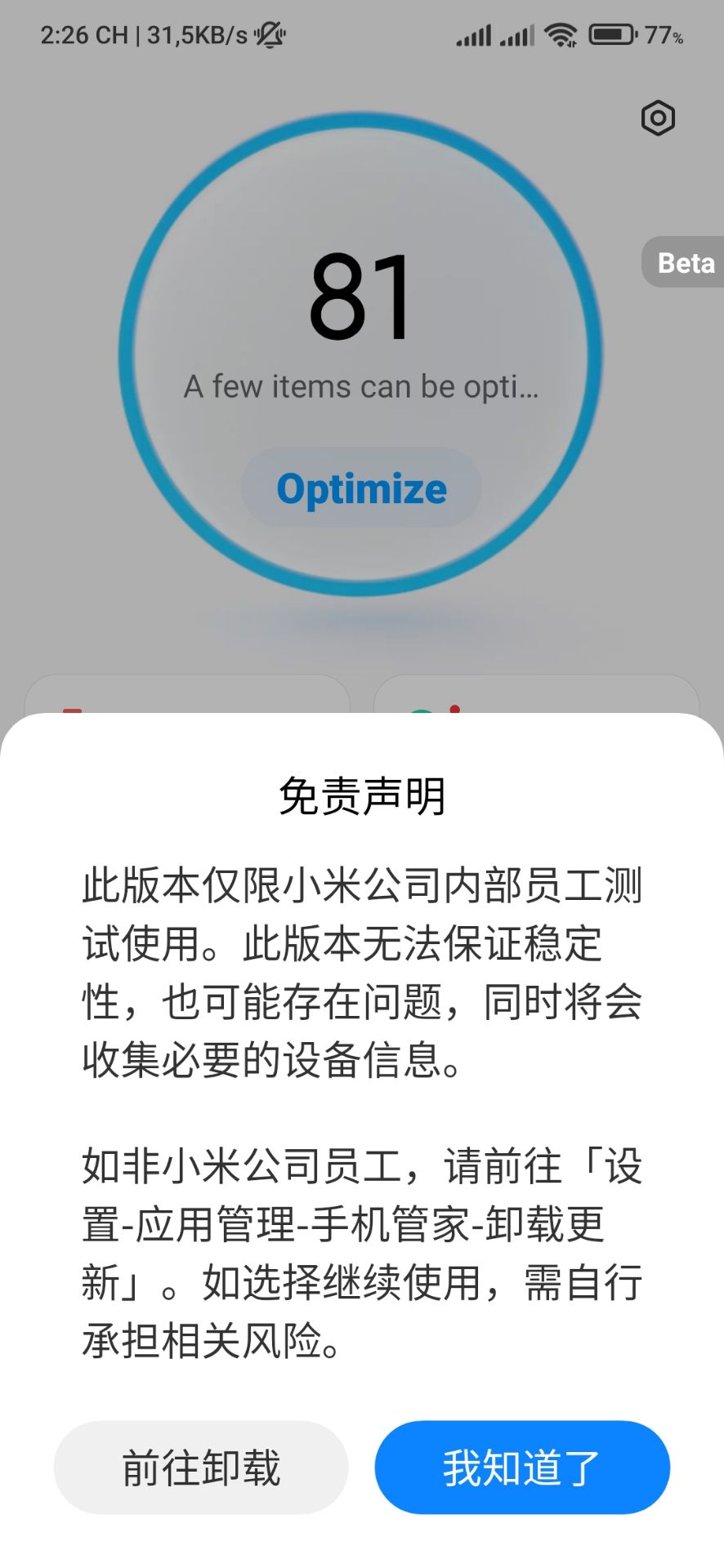Viewport: 724px width, 1568px height.
Task: Tap the first SIM signal strength icon
Action: [x=474, y=34]
